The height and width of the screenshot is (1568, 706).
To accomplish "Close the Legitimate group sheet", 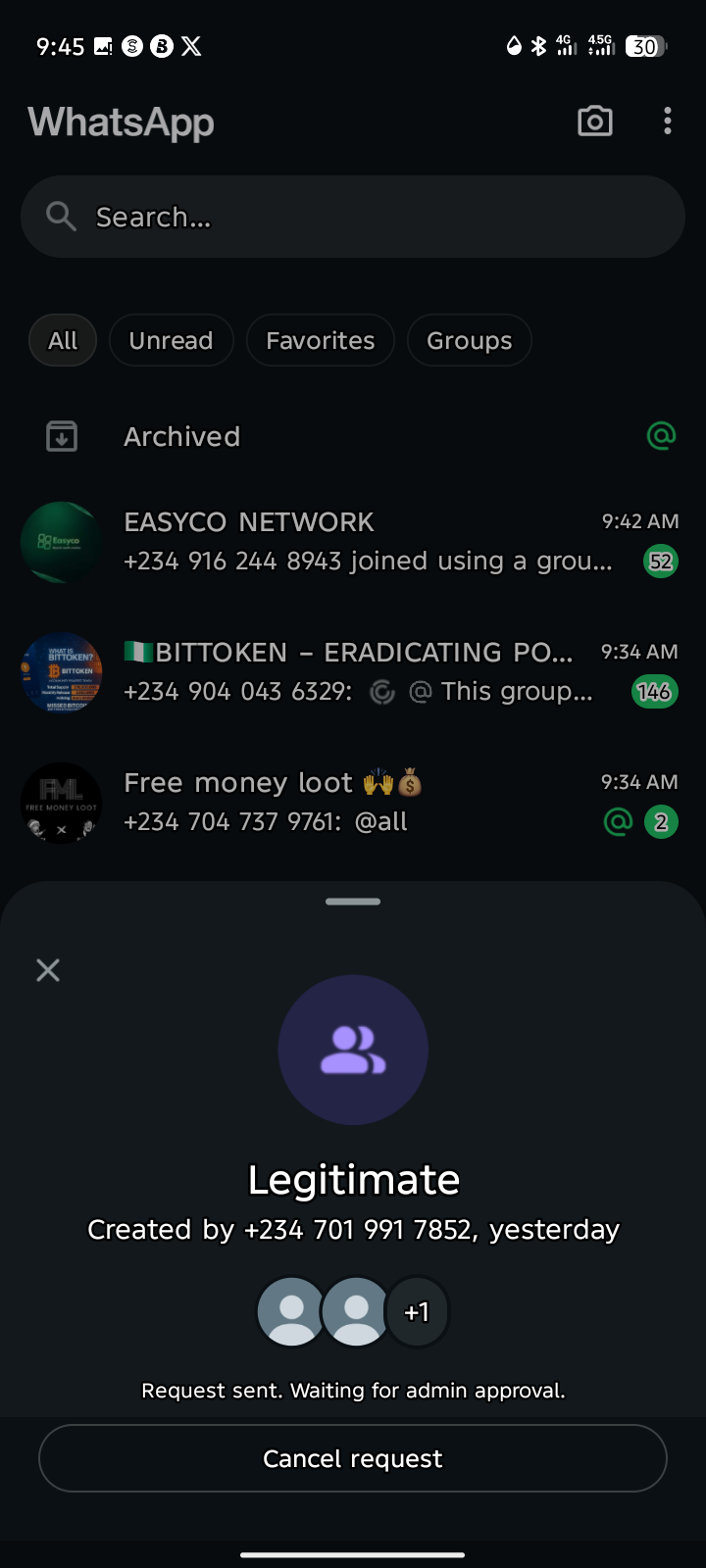I will (48, 970).
